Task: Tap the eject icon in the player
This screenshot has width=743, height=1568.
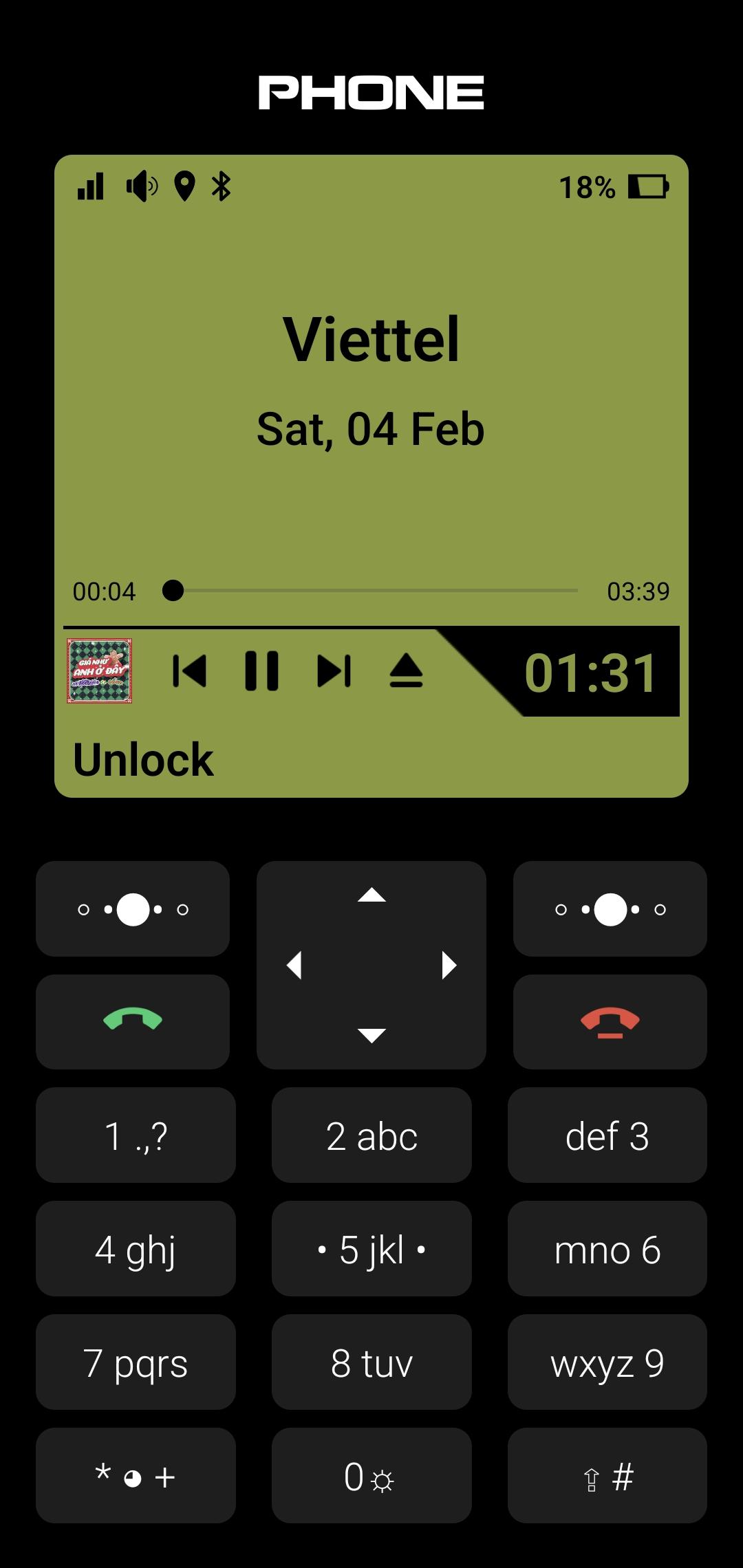Action: pos(406,671)
